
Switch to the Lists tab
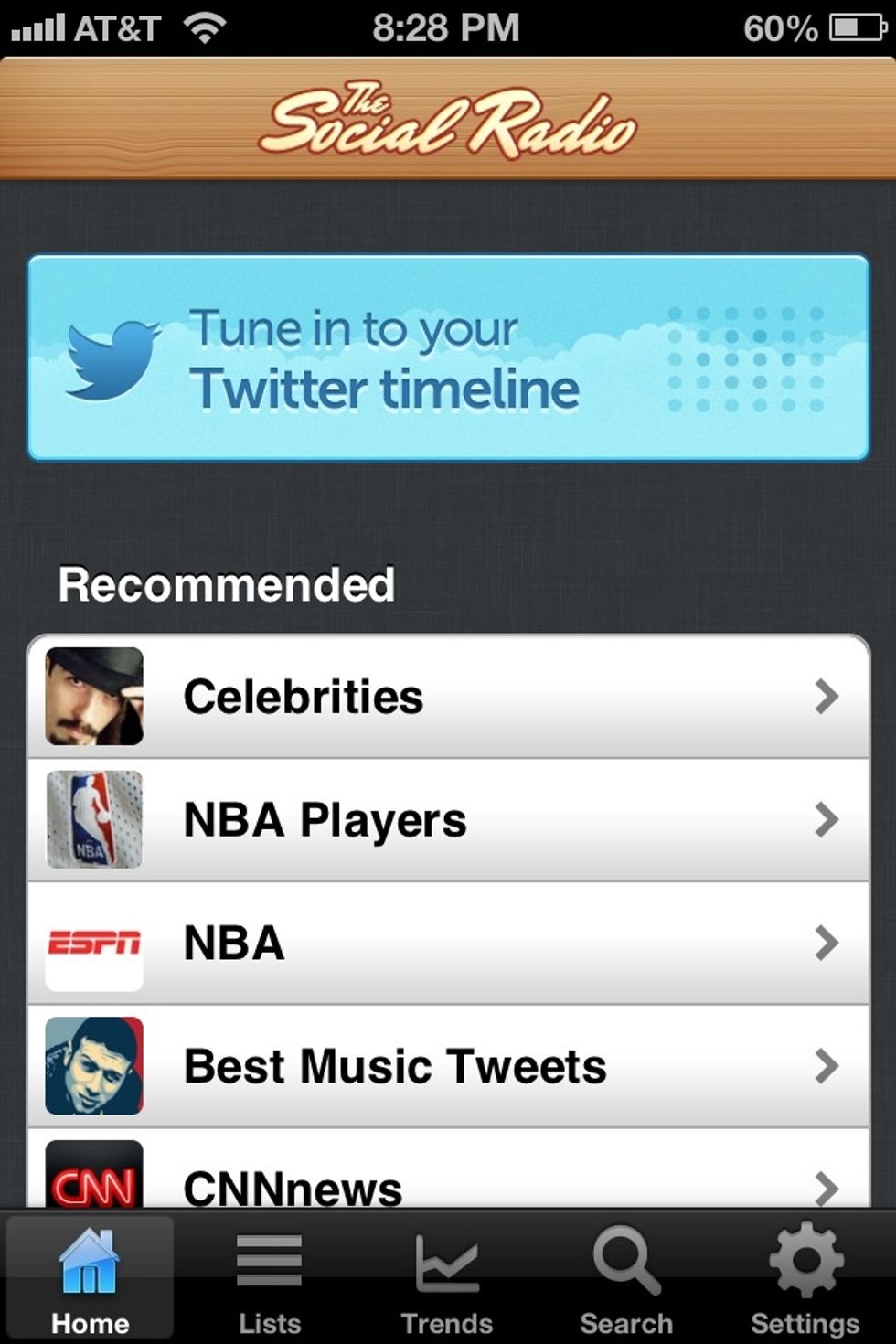coord(269,1280)
